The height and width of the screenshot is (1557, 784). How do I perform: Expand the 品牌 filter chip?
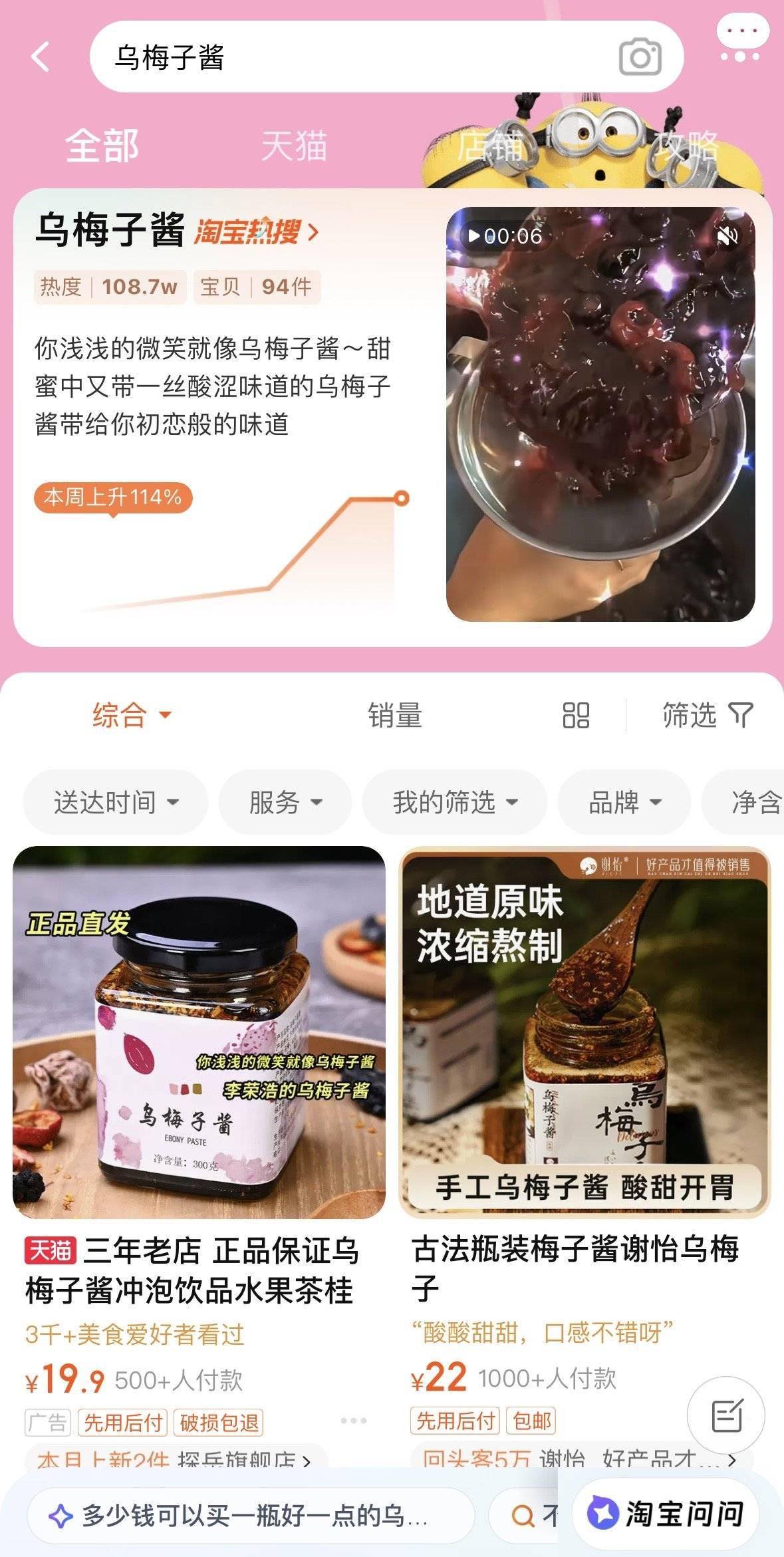pyautogui.click(x=624, y=802)
